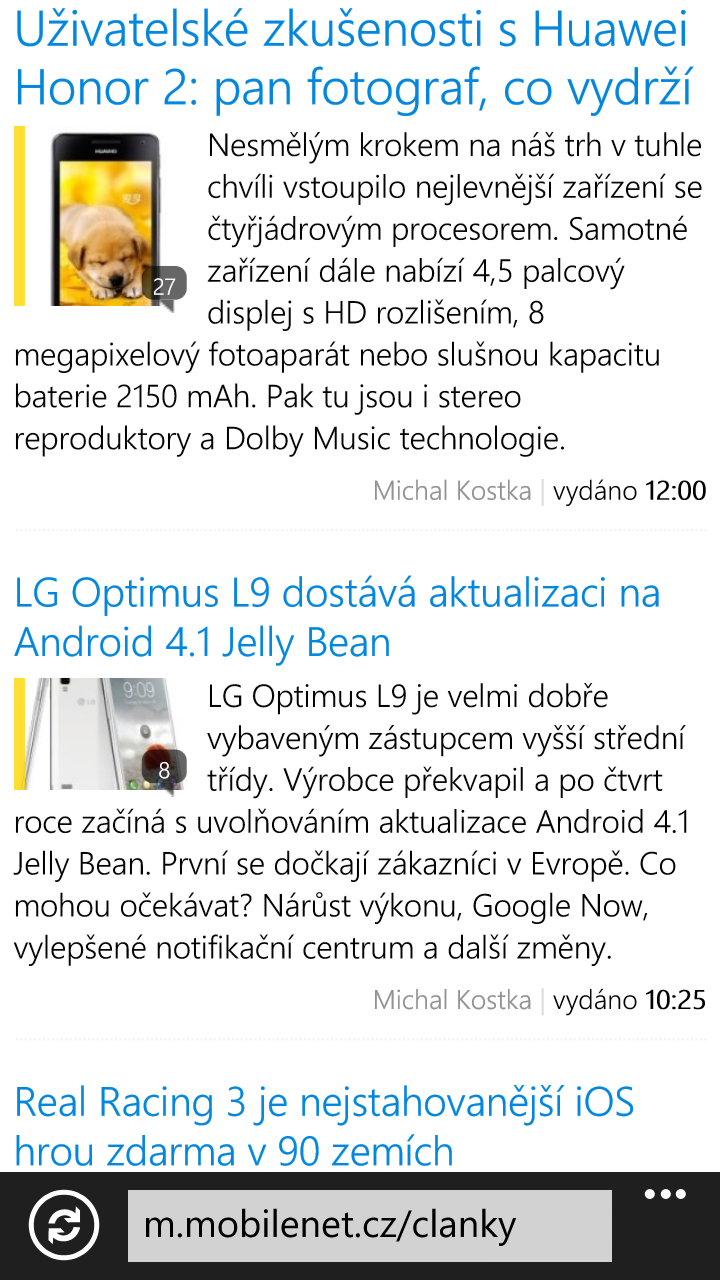
Task: Tap the speech bubble icon on the Honor 2 thumbnail
Action: (x=166, y=282)
